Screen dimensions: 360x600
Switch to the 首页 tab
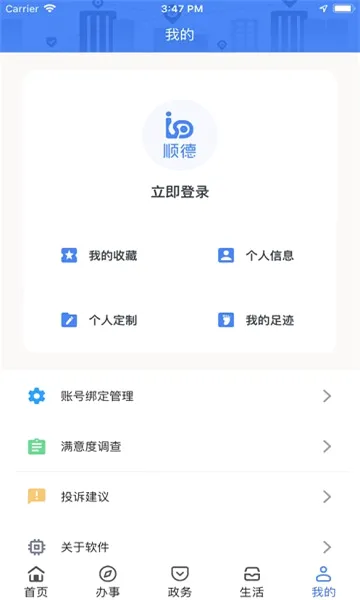tap(36, 582)
